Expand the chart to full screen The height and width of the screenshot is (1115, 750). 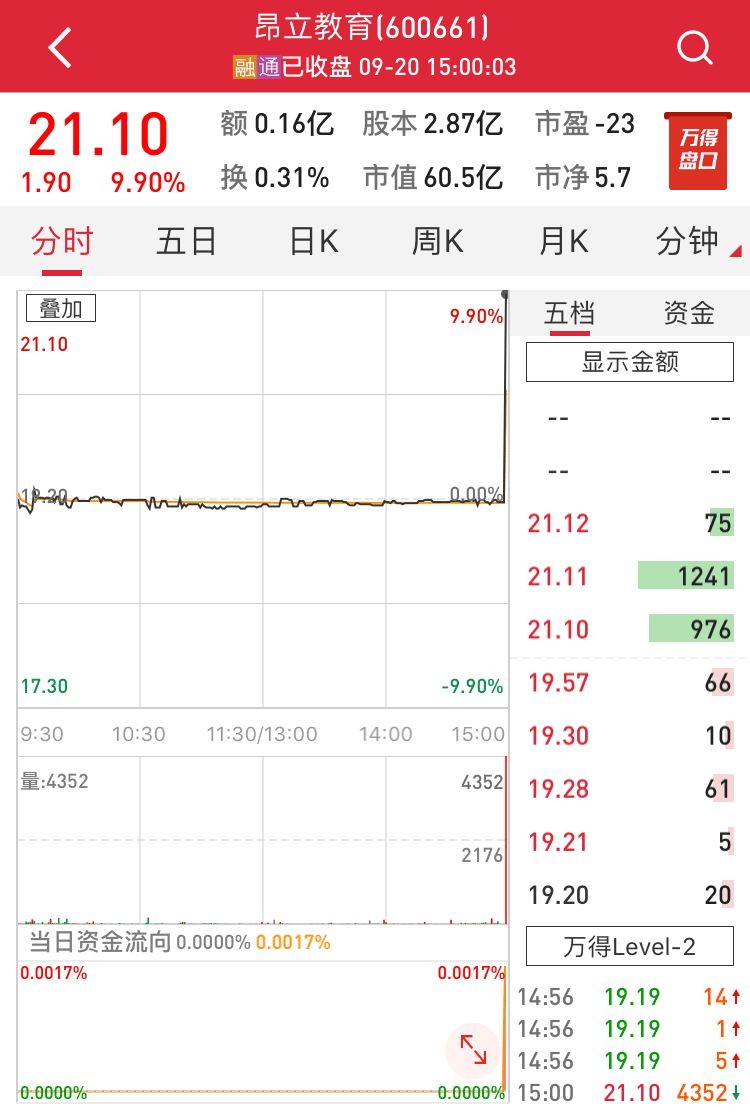pyautogui.click(x=472, y=1049)
